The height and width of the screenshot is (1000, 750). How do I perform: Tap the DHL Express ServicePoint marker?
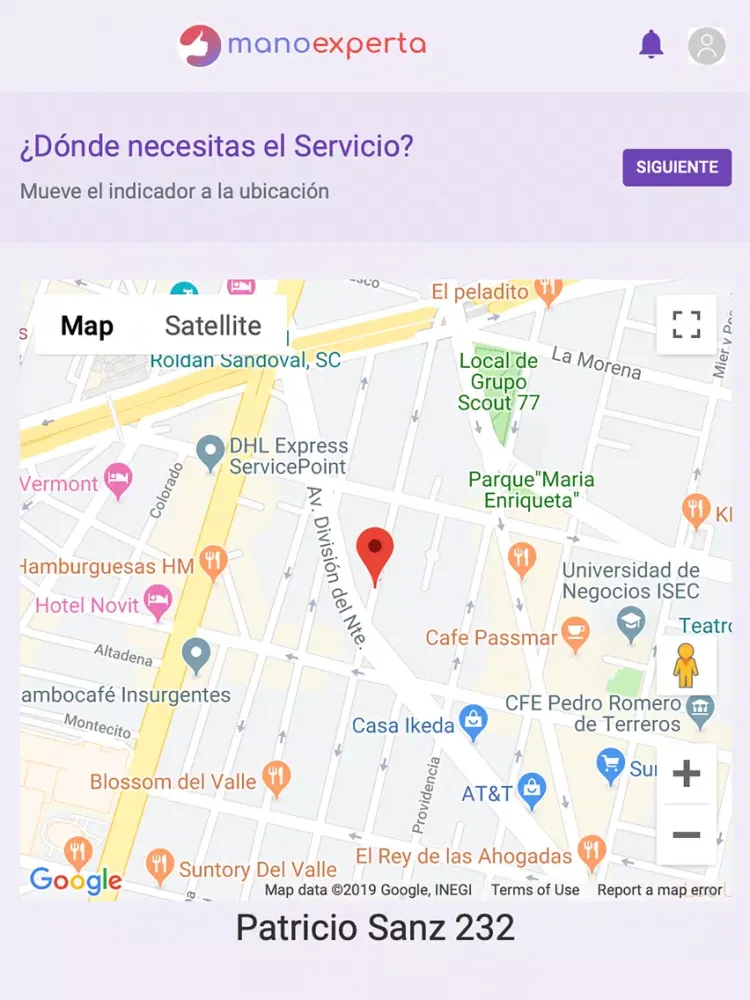point(210,452)
